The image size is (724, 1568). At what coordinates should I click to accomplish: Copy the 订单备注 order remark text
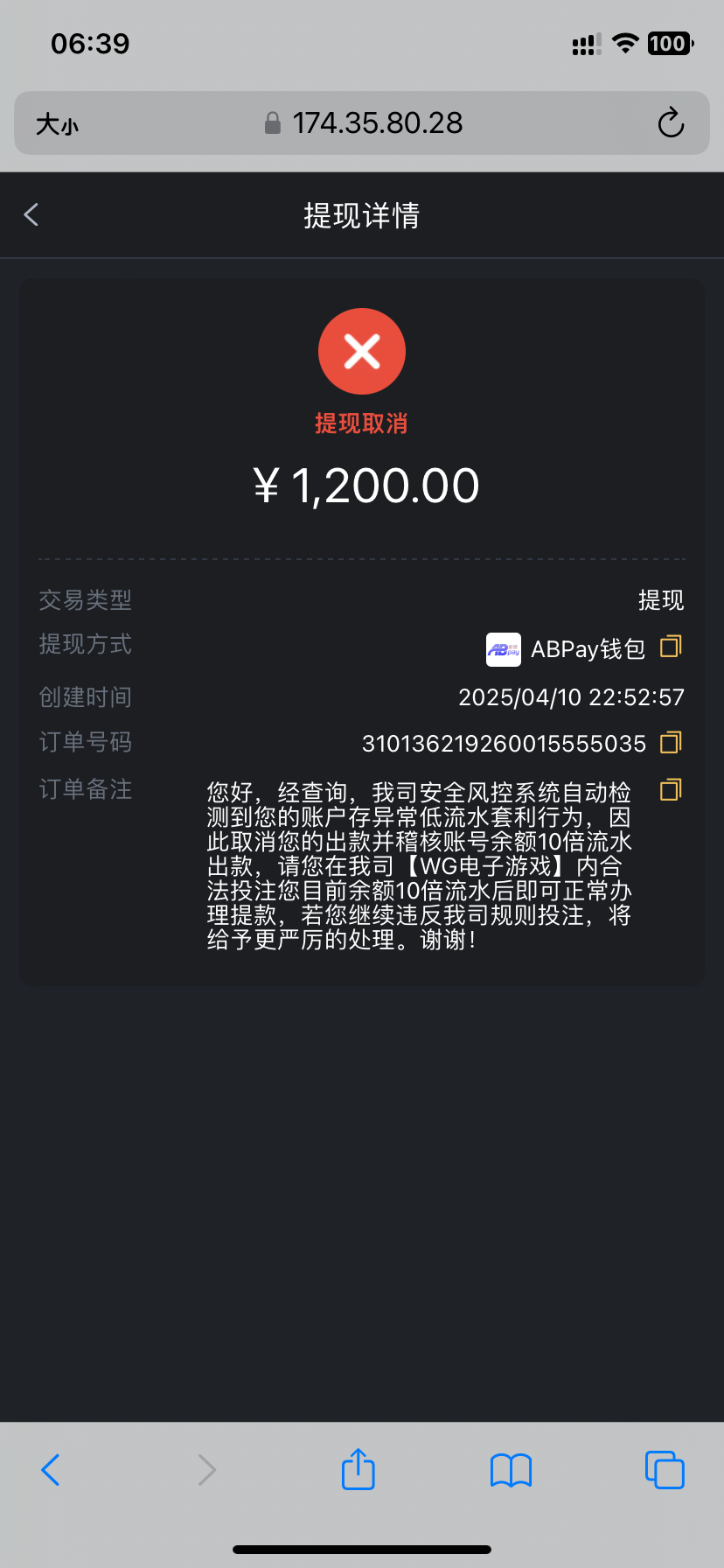tap(670, 788)
